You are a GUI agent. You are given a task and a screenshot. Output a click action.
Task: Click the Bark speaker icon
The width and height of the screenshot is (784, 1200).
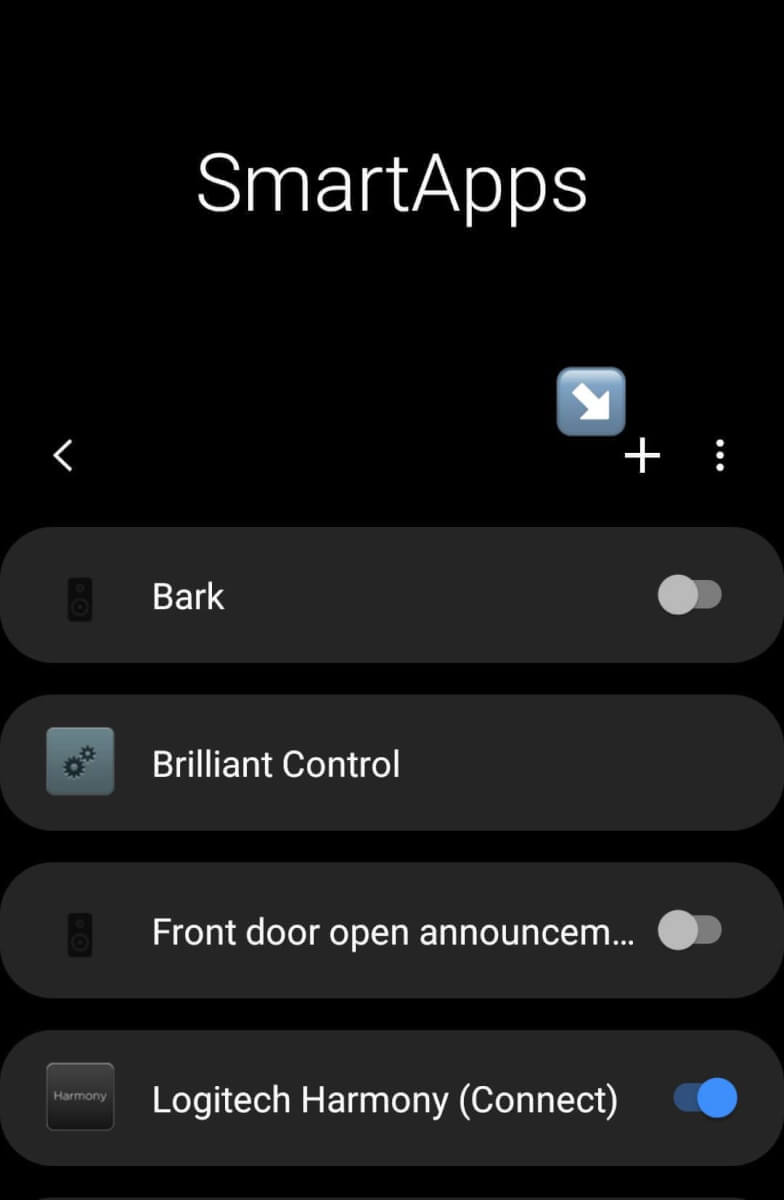[x=79, y=596]
